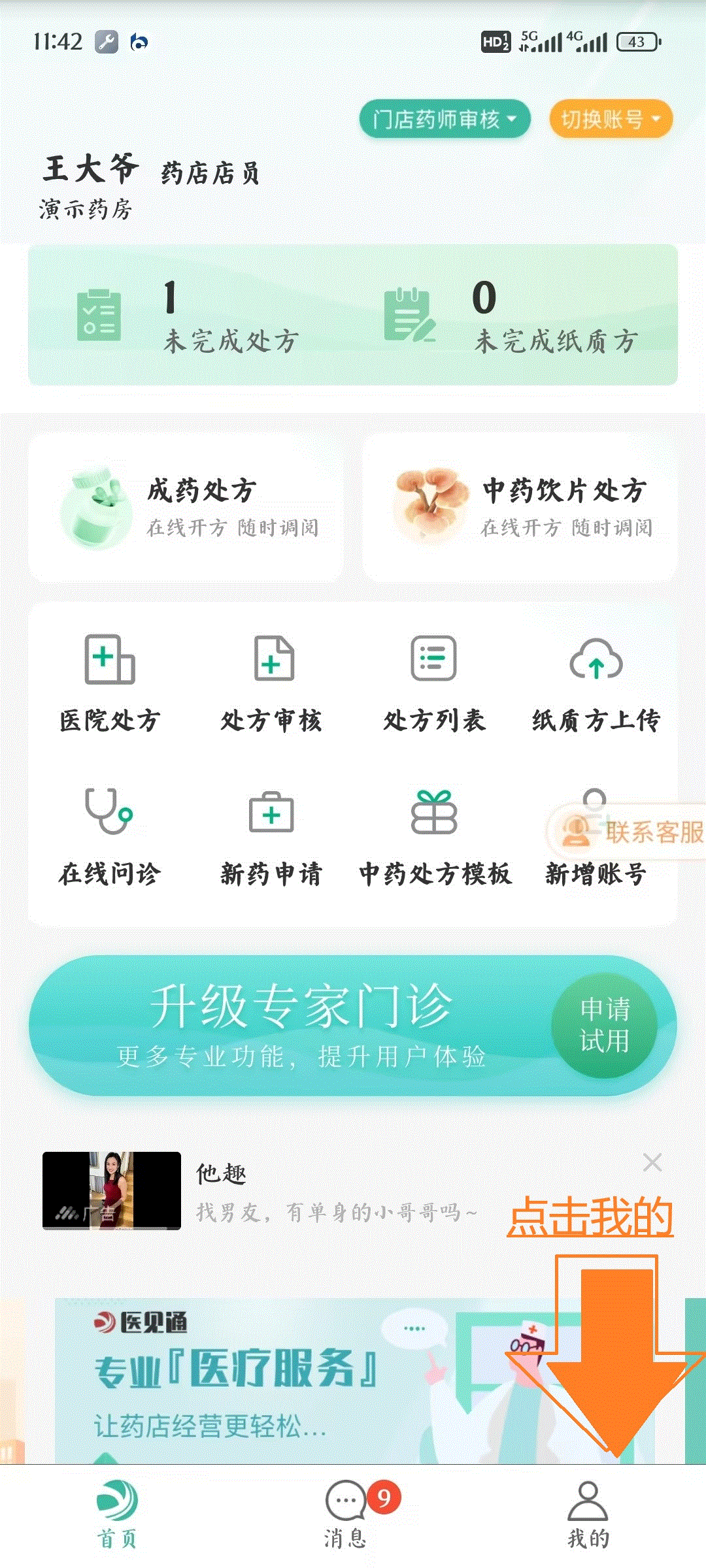The image size is (706, 1568).
Task: Open the 门店药师审核 dropdown
Action: [444, 119]
